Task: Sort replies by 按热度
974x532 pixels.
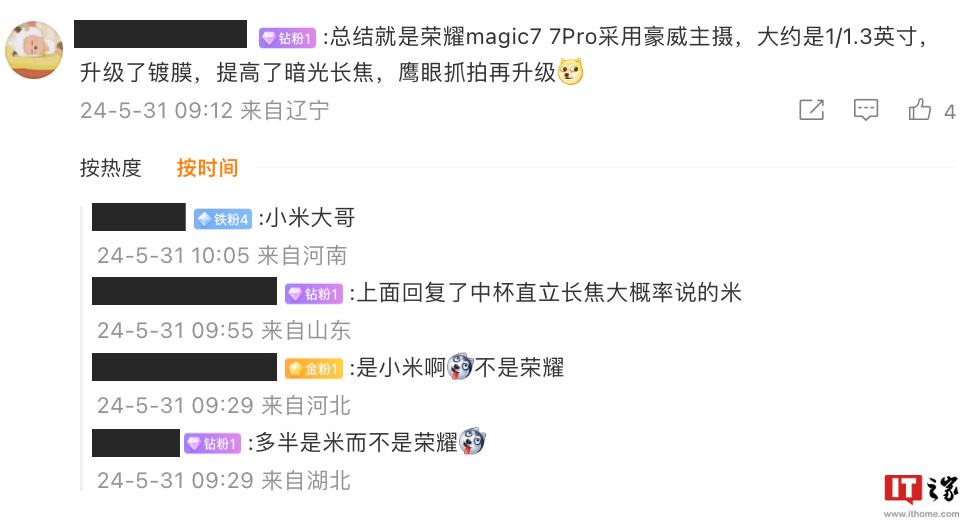Action: pos(111,168)
